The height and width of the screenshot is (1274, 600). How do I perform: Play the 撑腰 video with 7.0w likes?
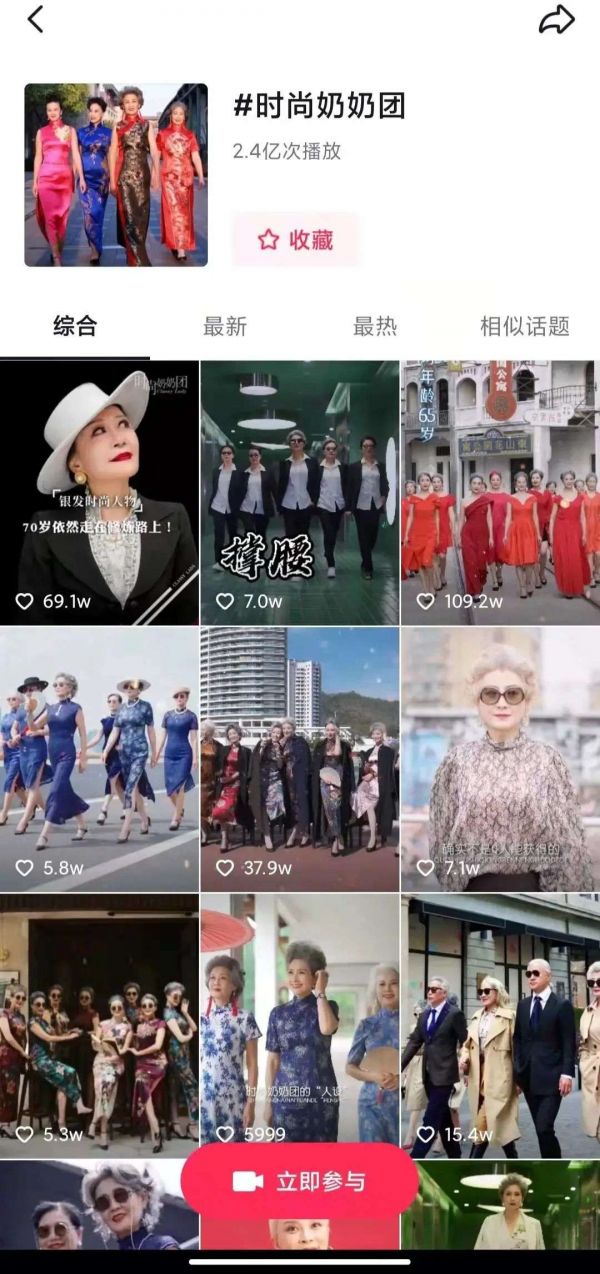[x=300, y=492]
